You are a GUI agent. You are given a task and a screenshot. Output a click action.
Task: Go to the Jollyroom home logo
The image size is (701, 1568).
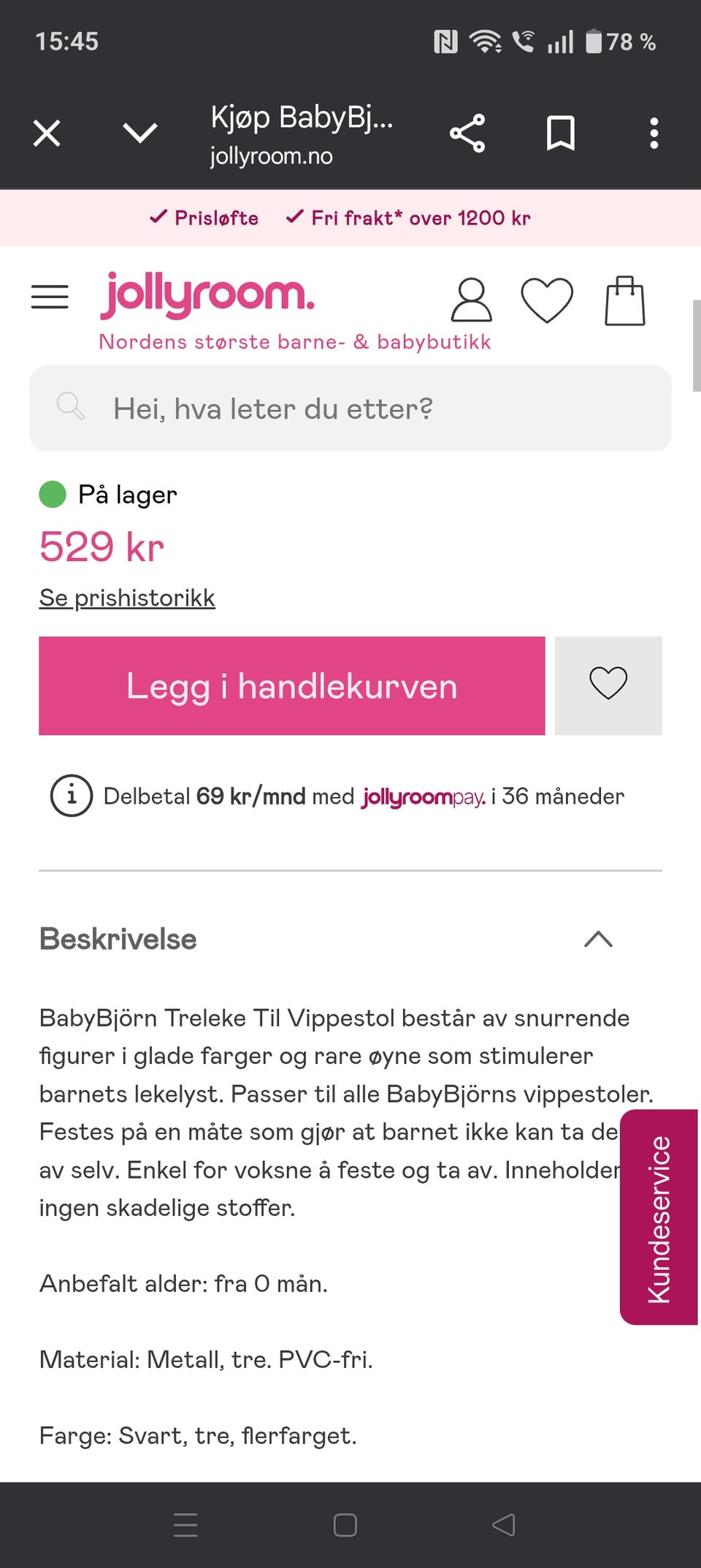207,296
